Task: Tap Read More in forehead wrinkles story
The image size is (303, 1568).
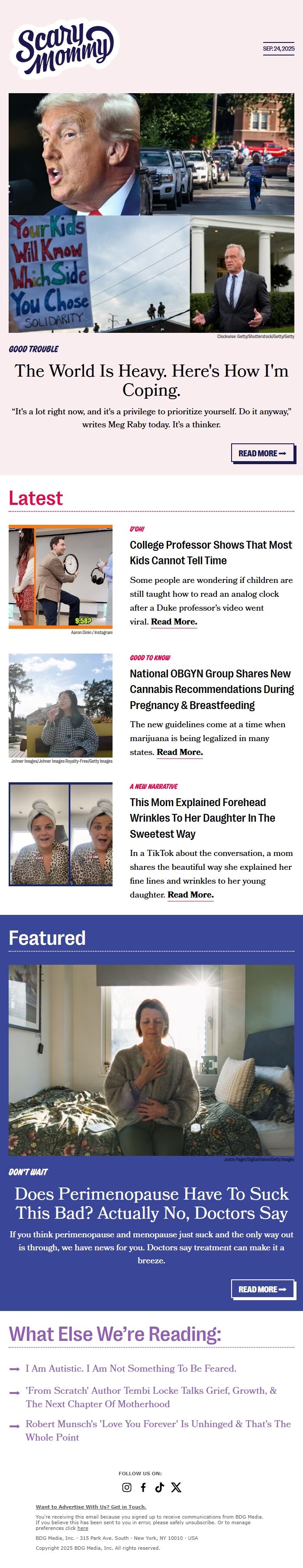Action: click(x=190, y=894)
